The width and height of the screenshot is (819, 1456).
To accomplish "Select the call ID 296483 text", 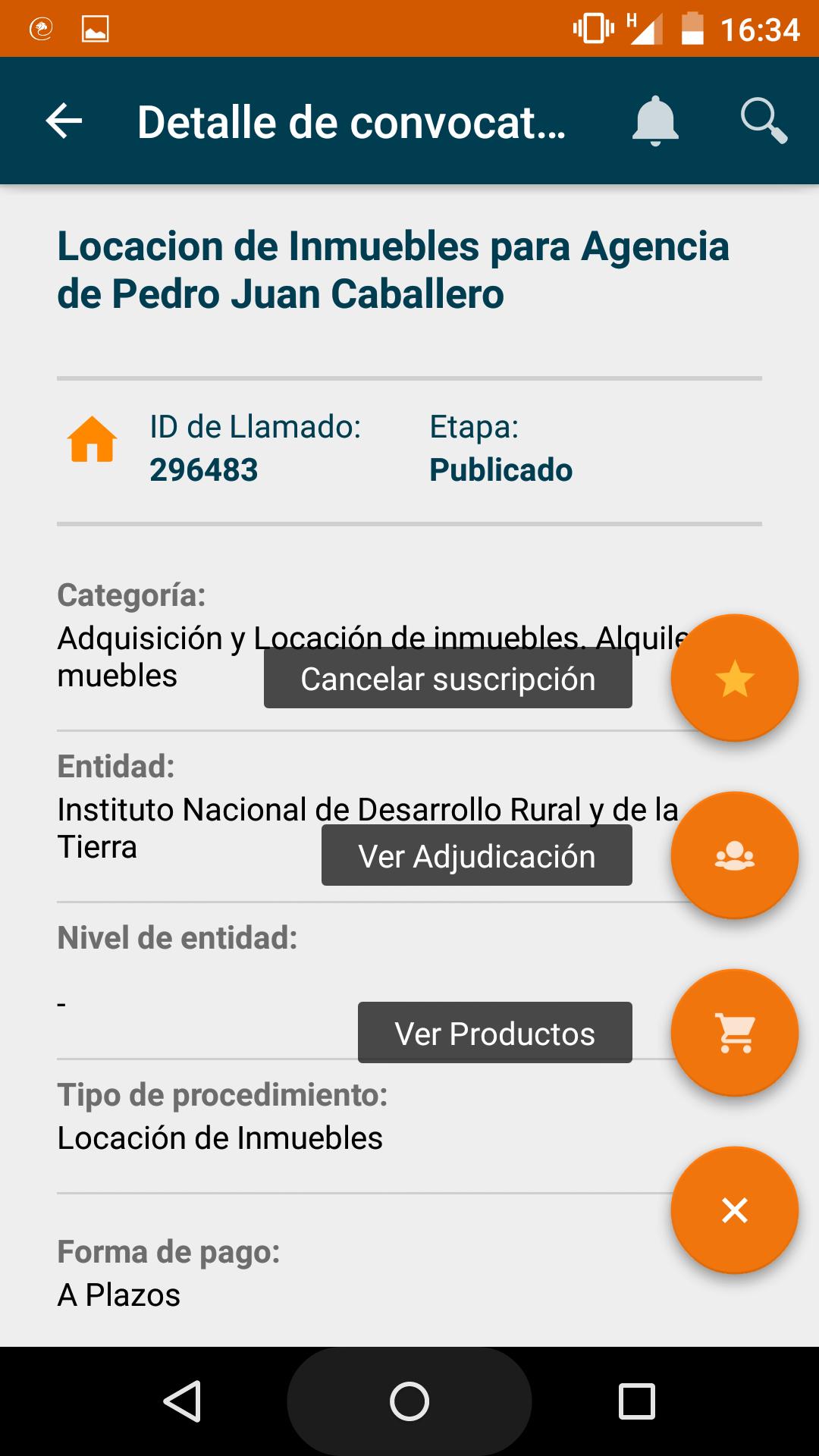I will click(x=203, y=470).
